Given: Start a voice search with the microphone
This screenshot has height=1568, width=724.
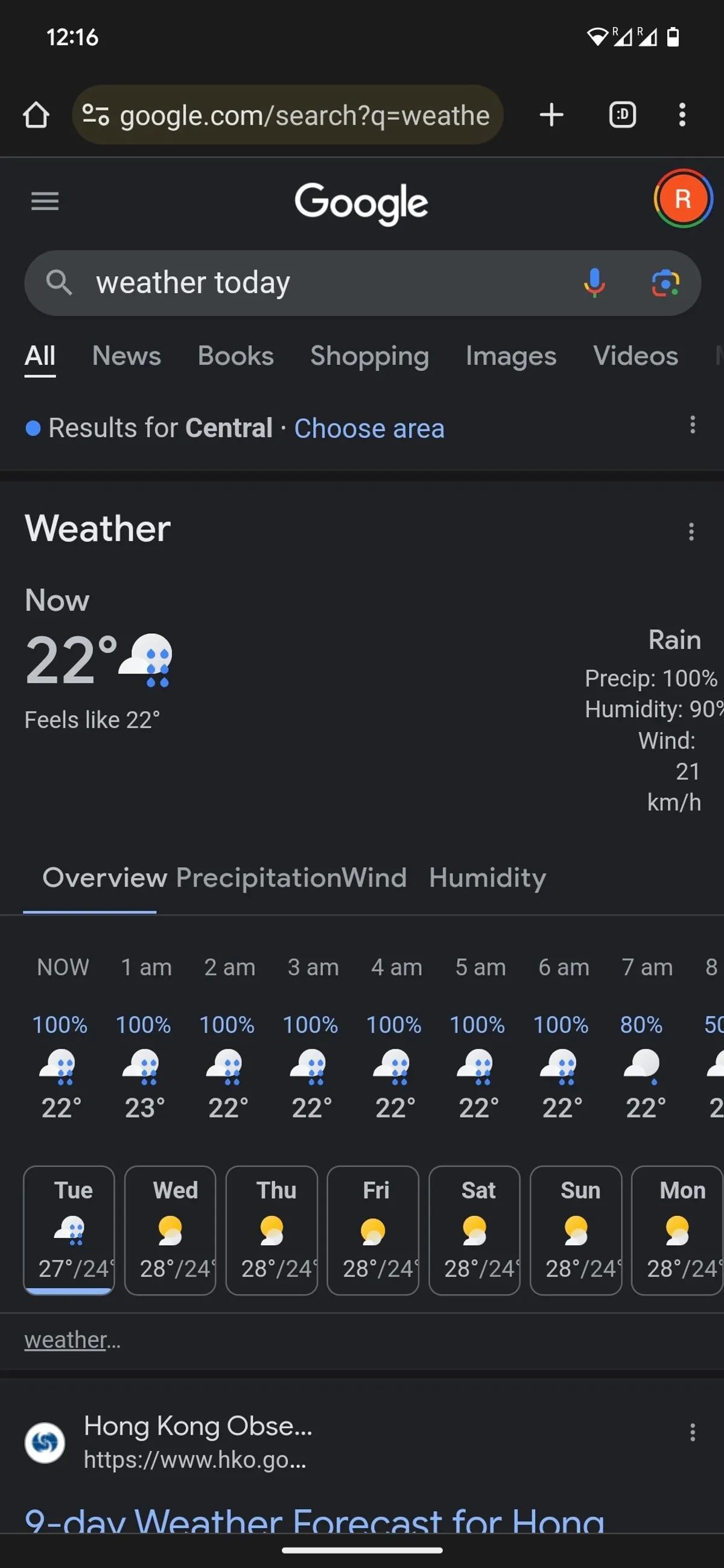Looking at the screenshot, I should coord(594,283).
